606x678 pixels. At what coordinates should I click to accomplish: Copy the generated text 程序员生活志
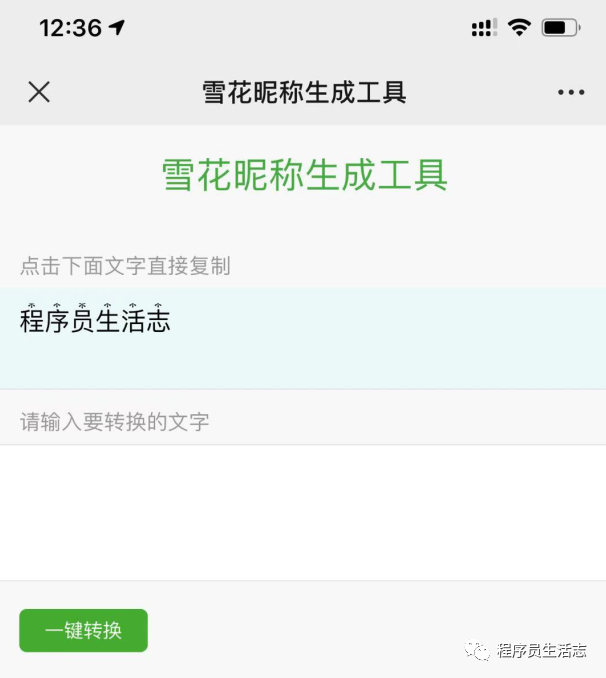coord(96,321)
